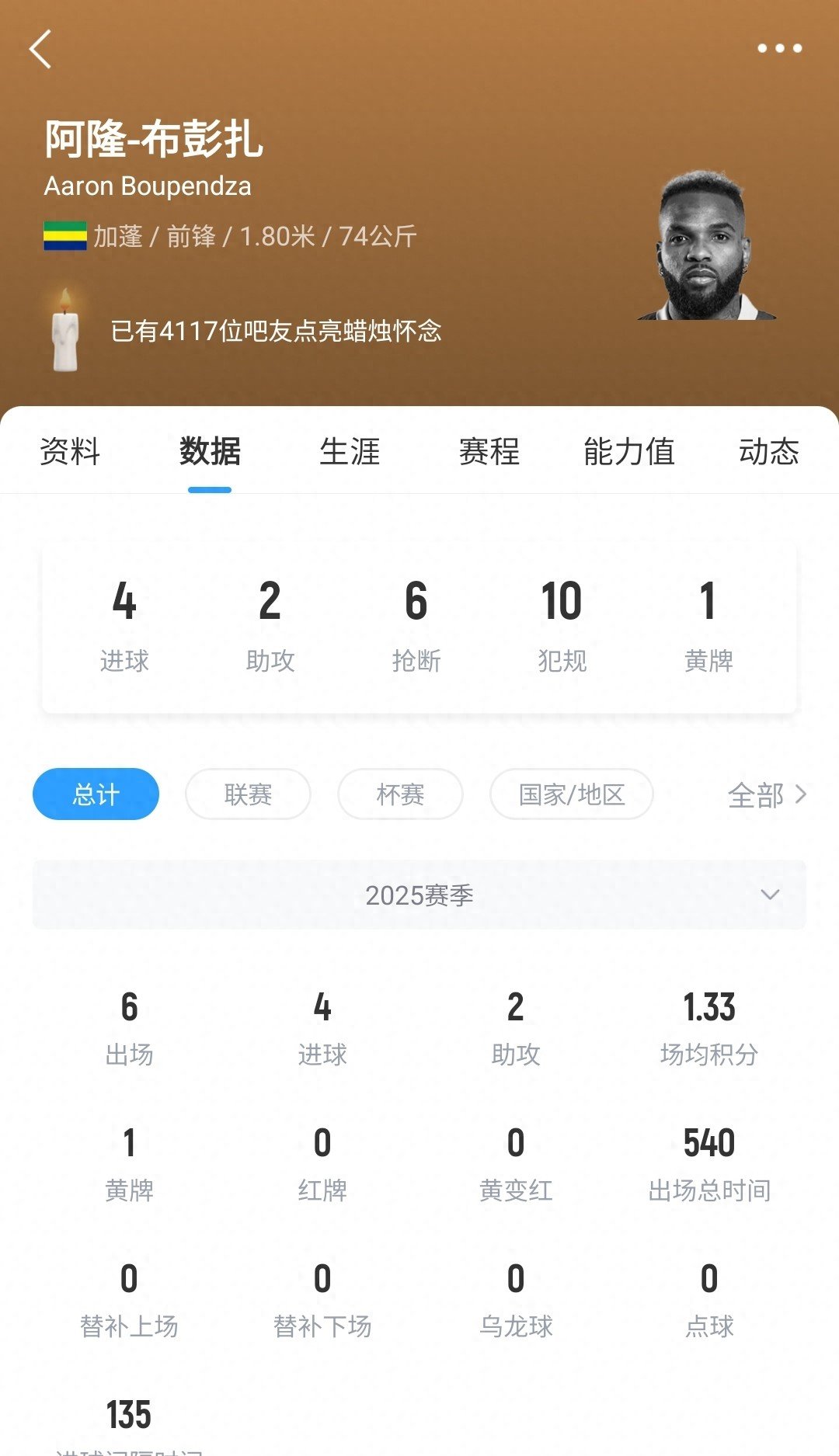Viewport: 839px width, 1456px height.
Task: Switch to the 资料 tab
Action: click(70, 451)
